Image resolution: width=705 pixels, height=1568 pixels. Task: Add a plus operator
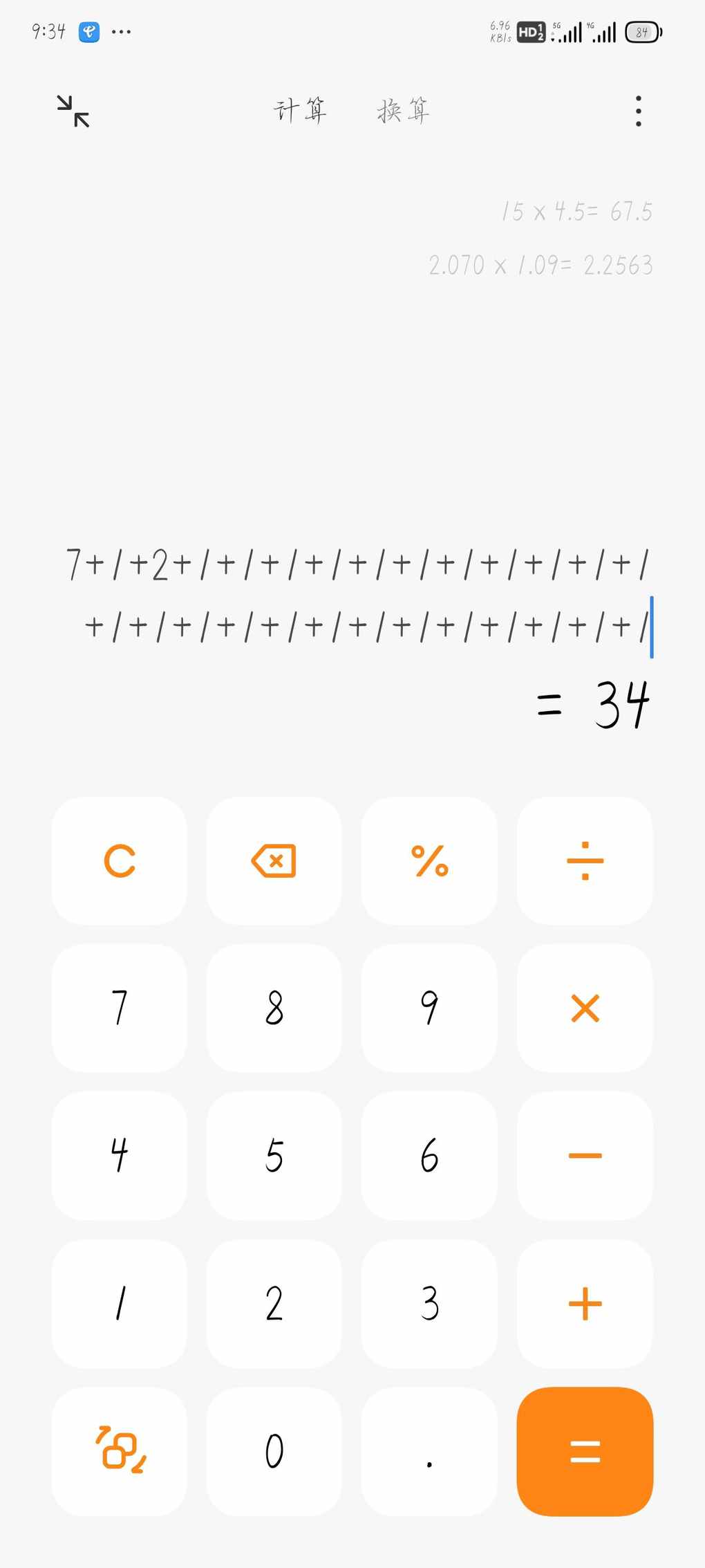585,1304
